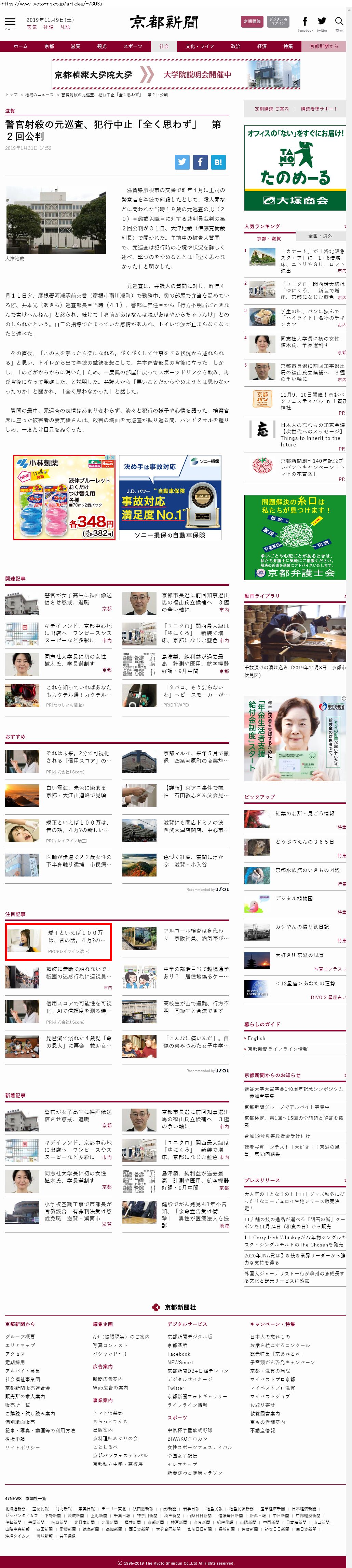Viewport: 352px width, 1568px height.
Task: Open the 京都情報大学院大学 banner ad
Action: point(176,74)
